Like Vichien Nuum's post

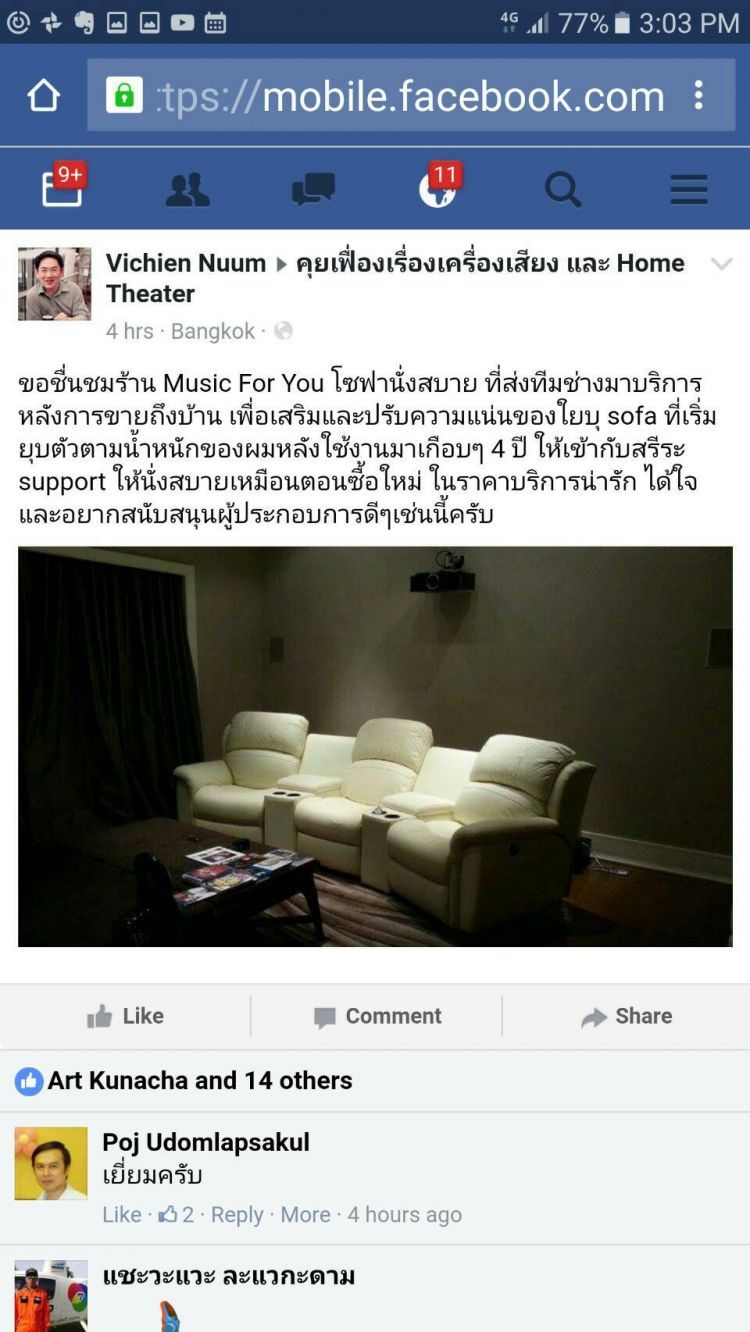pyautogui.click(x=125, y=1016)
